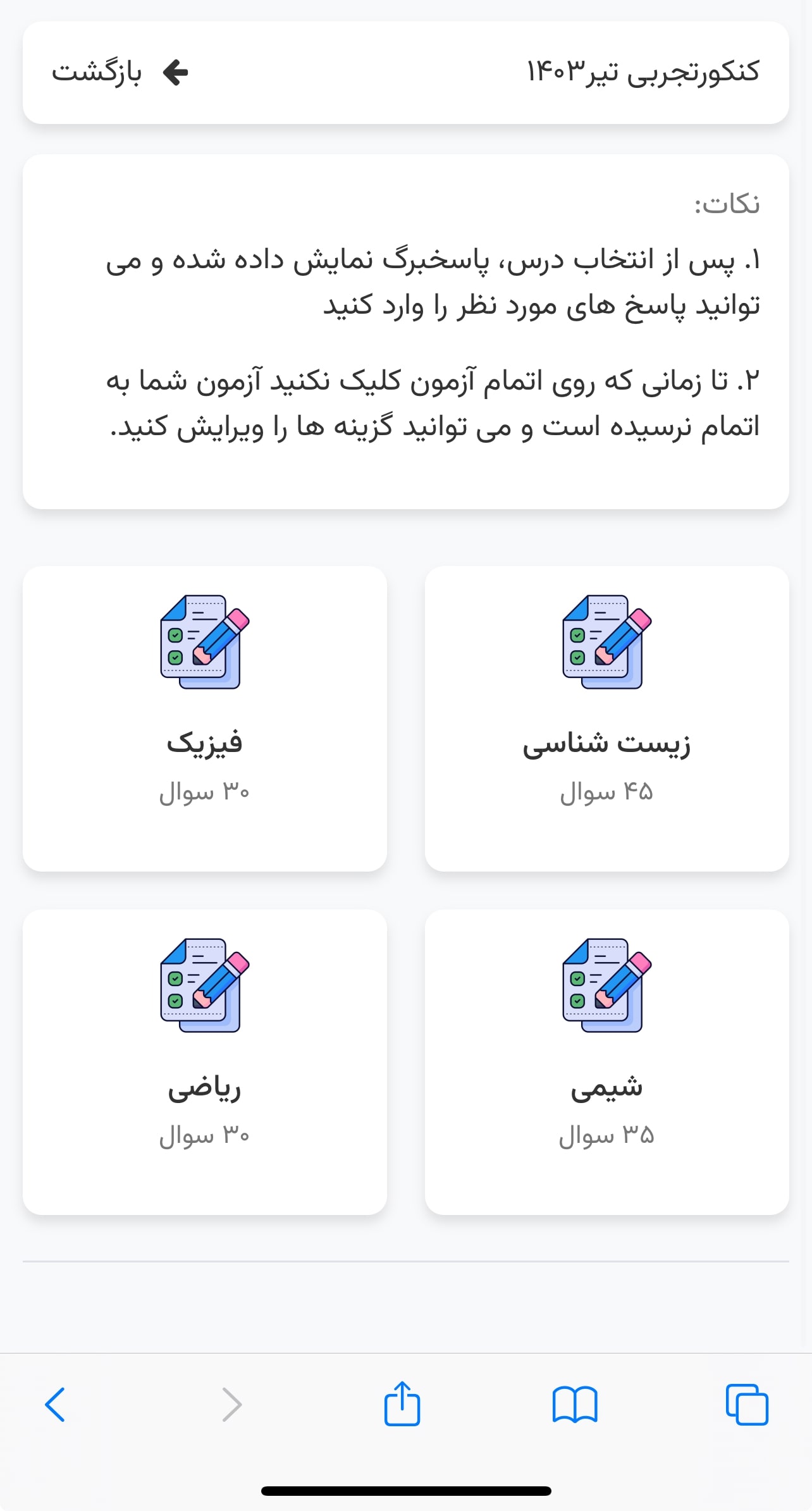Select the فیزیک subject card
Screen dimensions: 812x1511
coord(204,718)
